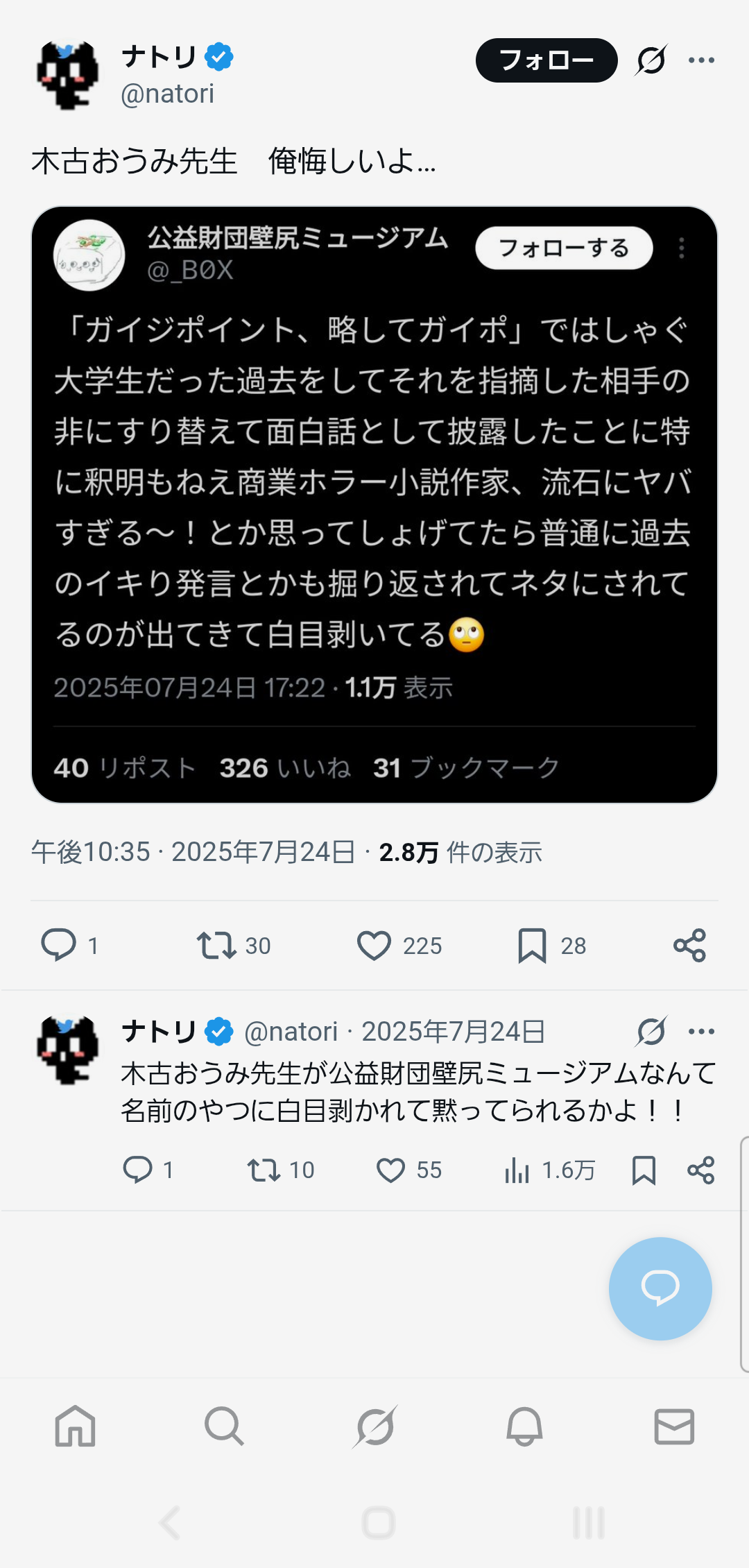Open the Messages envelope tab
Screen dimensions: 749x1568
[x=674, y=1426]
